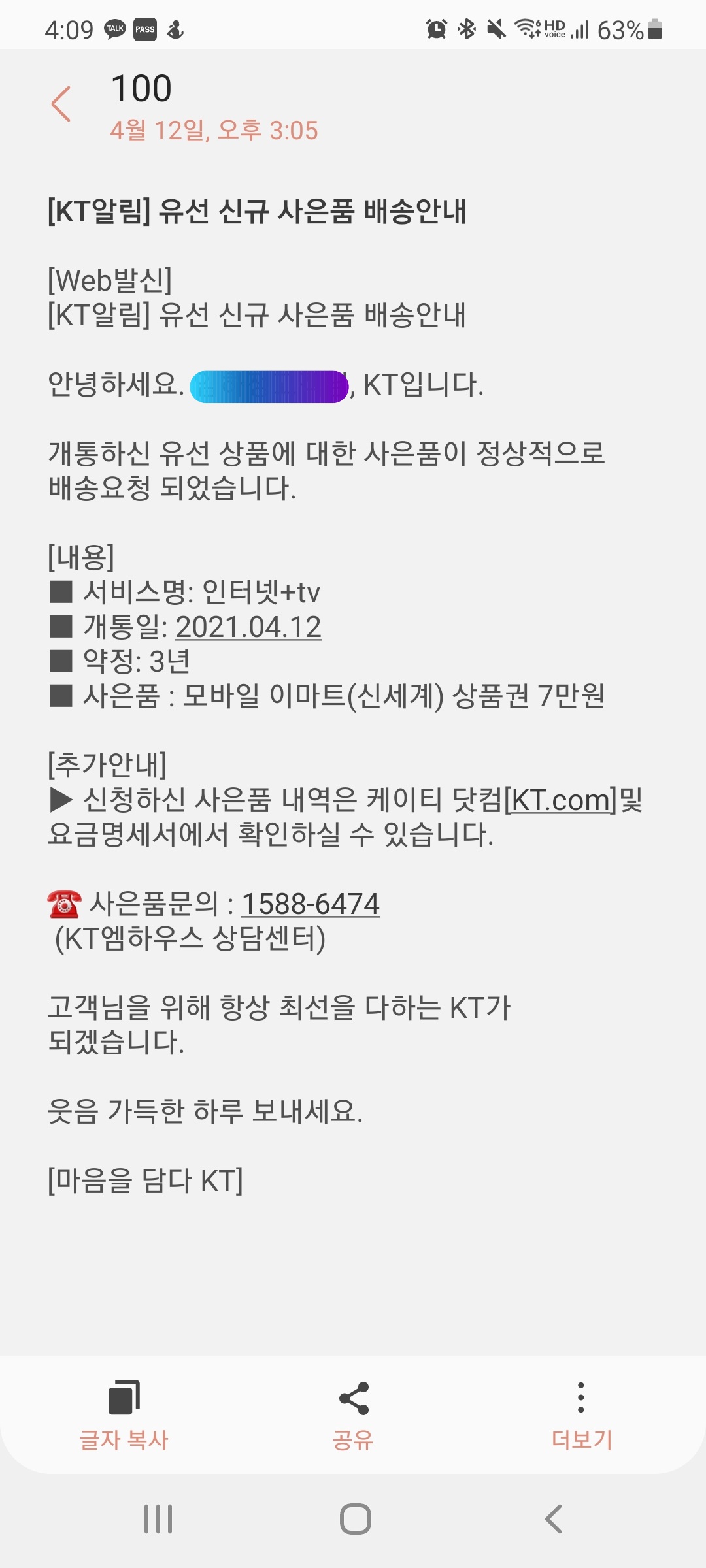706x1568 pixels.
Task: Go to the home screen
Action: pos(355,1519)
